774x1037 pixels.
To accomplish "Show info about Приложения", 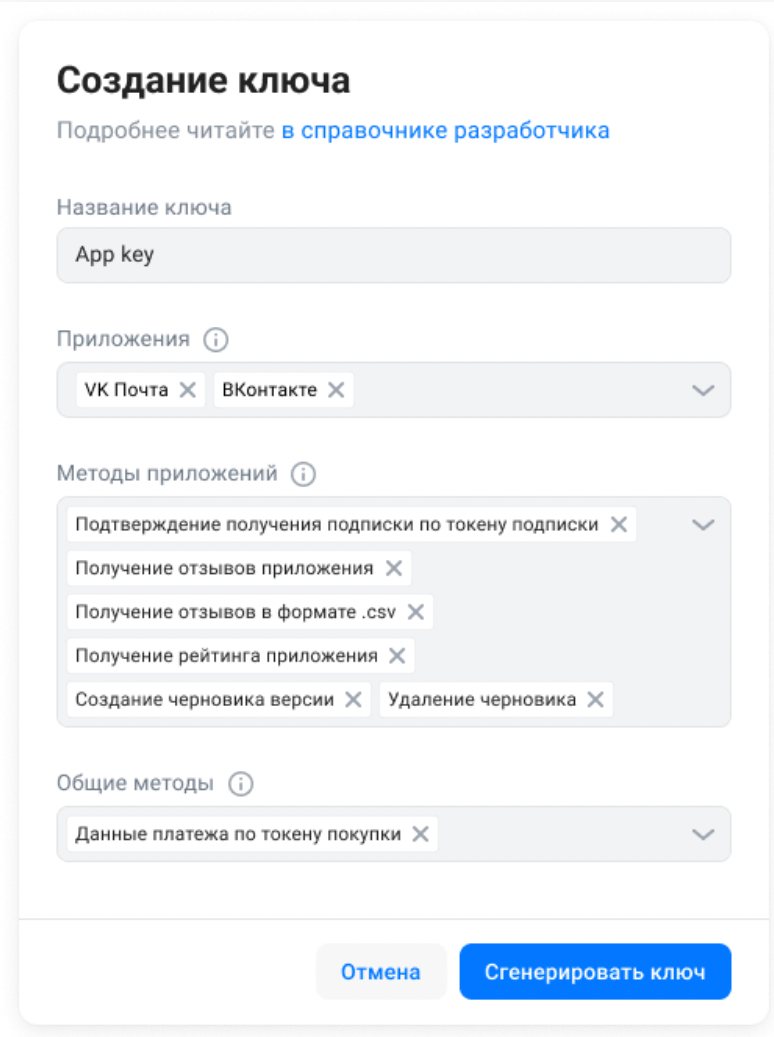I will pyautogui.click(x=216, y=340).
